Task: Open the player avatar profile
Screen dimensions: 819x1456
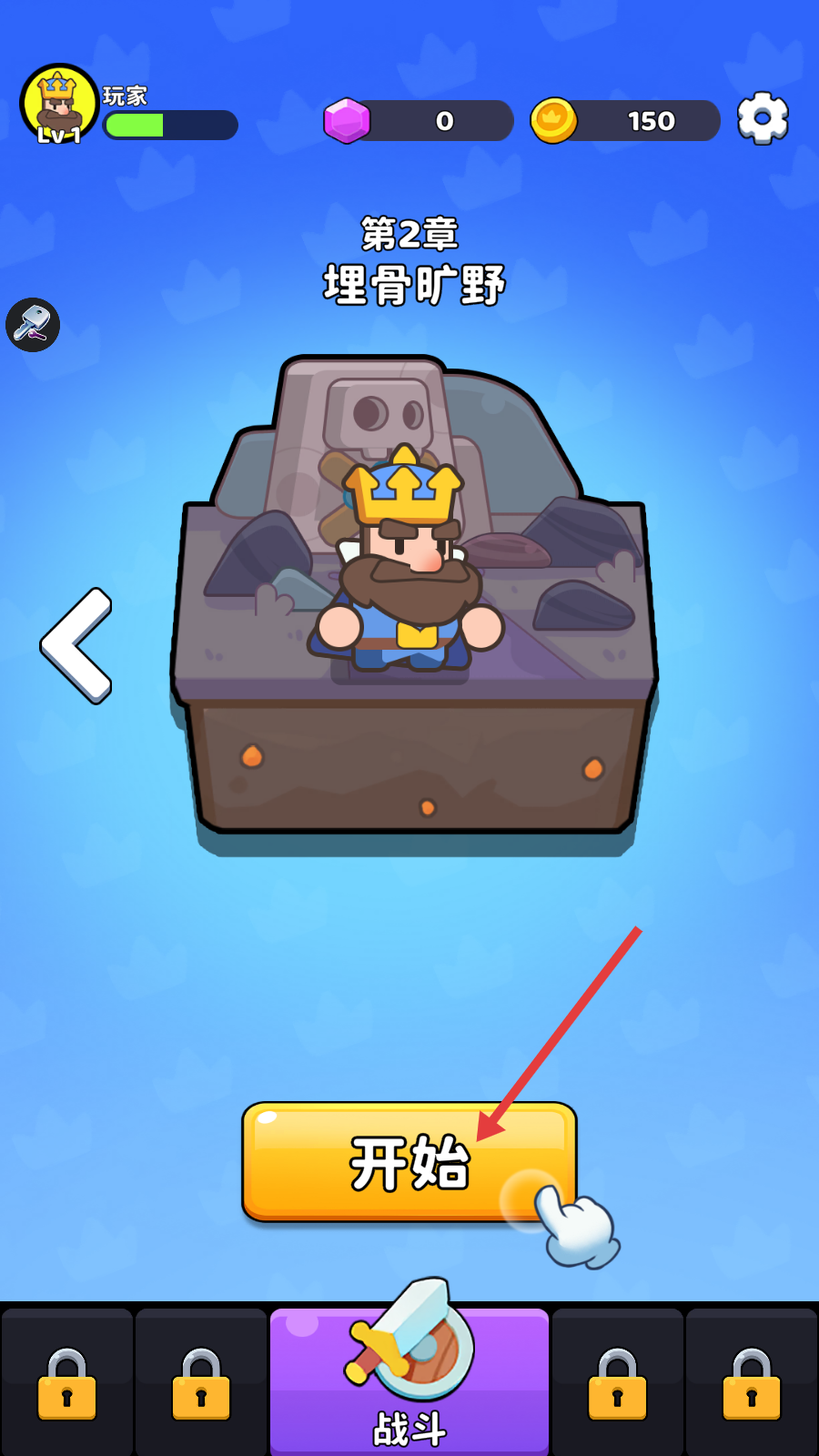Action: (x=59, y=105)
